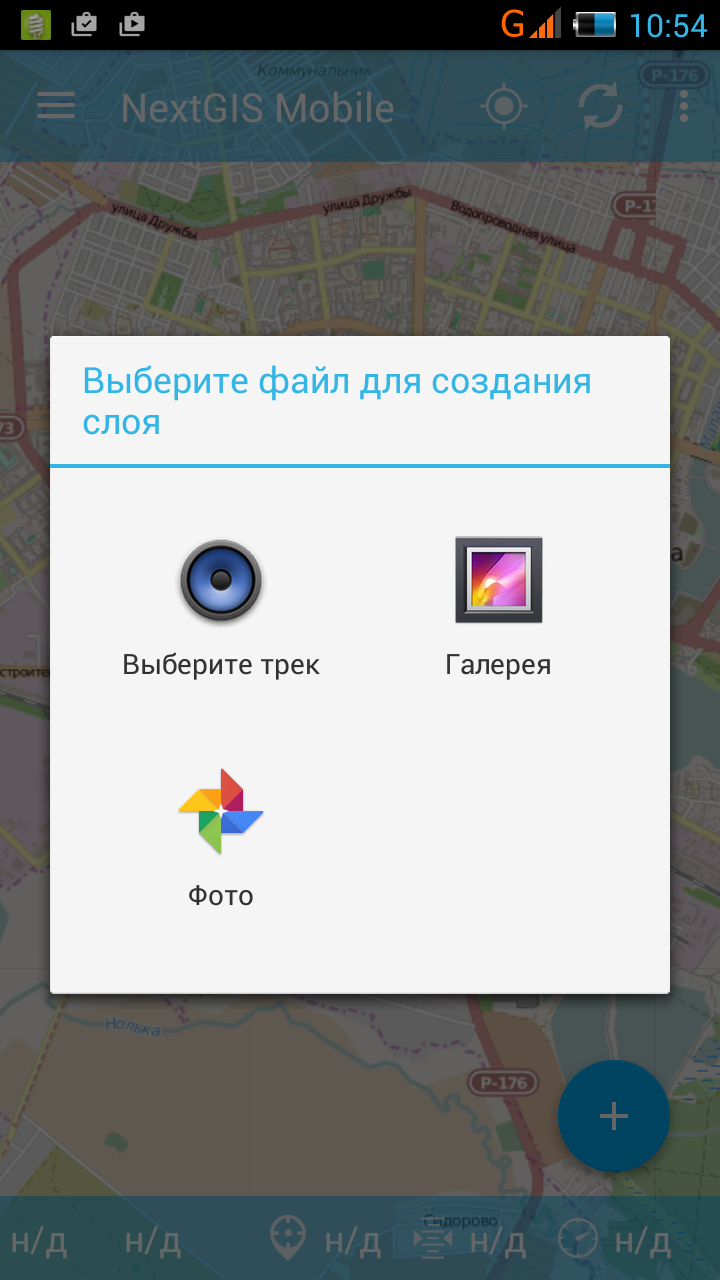Choose the 'Выберите трек' option
This screenshot has height=1280, width=720.
(x=221, y=607)
